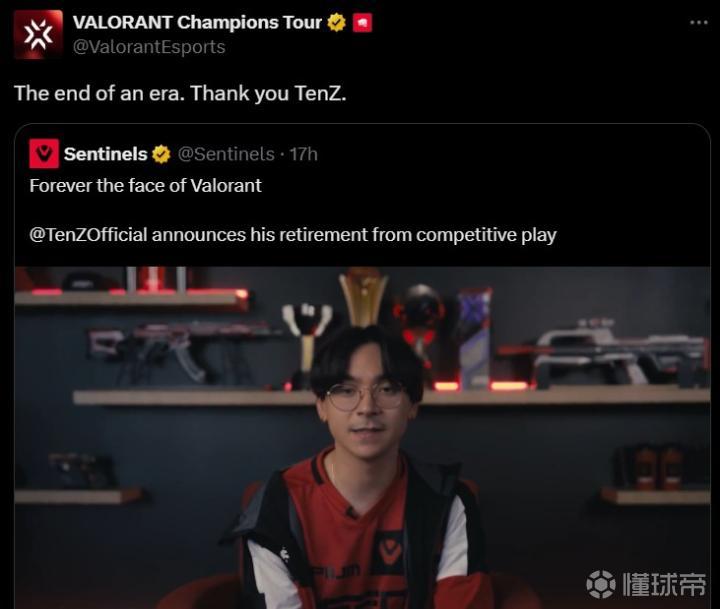Open the tweet's more options menu
This screenshot has width=720, height=609.
pyautogui.click(x=698, y=23)
